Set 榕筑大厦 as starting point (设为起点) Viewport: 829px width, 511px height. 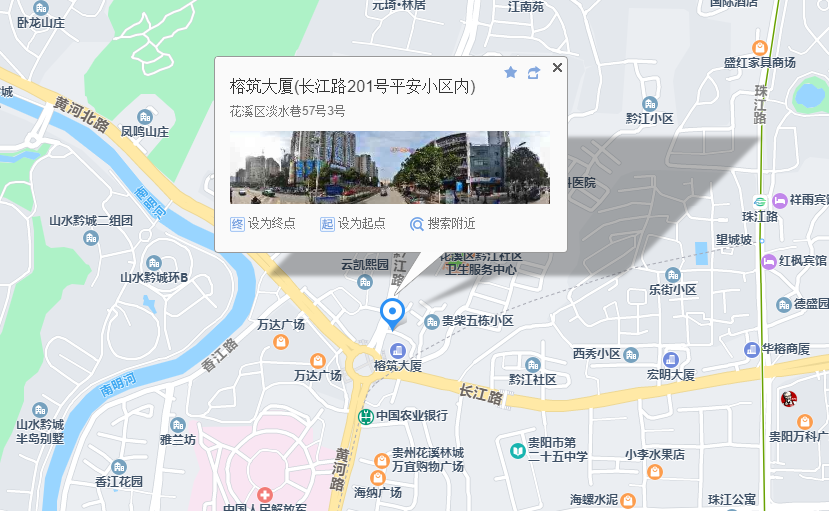(353, 223)
